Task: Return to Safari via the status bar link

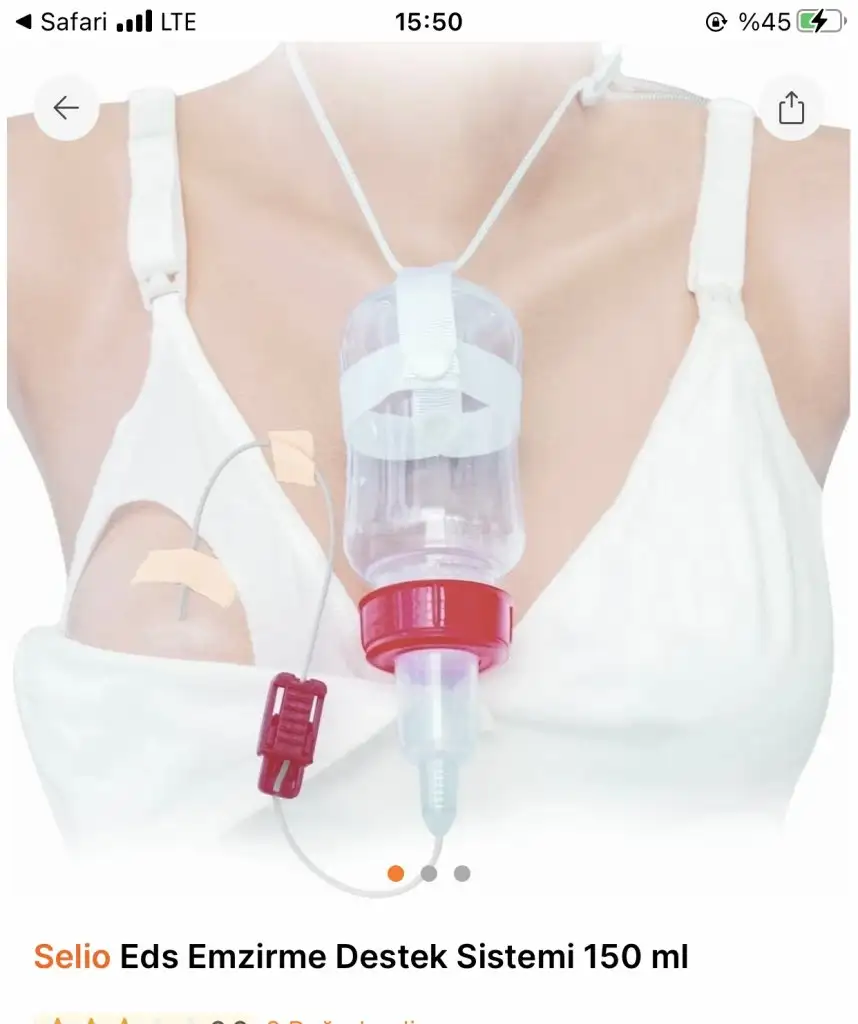Action: point(62,22)
